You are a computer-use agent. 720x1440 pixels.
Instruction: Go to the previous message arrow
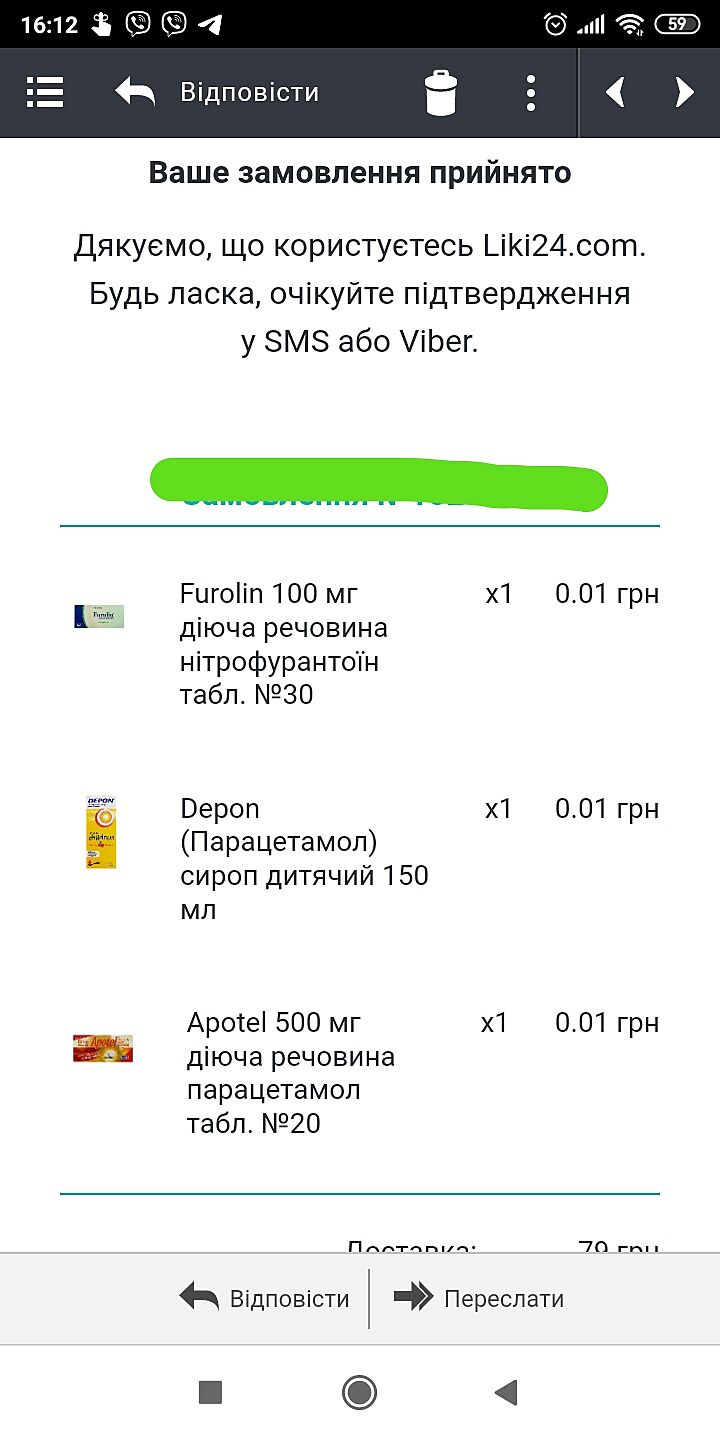[616, 93]
